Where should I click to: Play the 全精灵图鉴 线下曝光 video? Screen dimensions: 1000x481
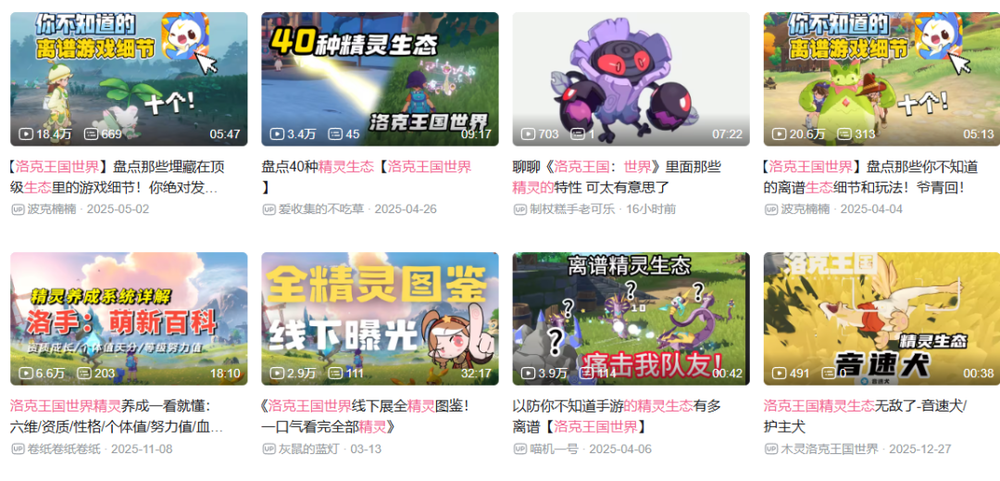coord(380,318)
